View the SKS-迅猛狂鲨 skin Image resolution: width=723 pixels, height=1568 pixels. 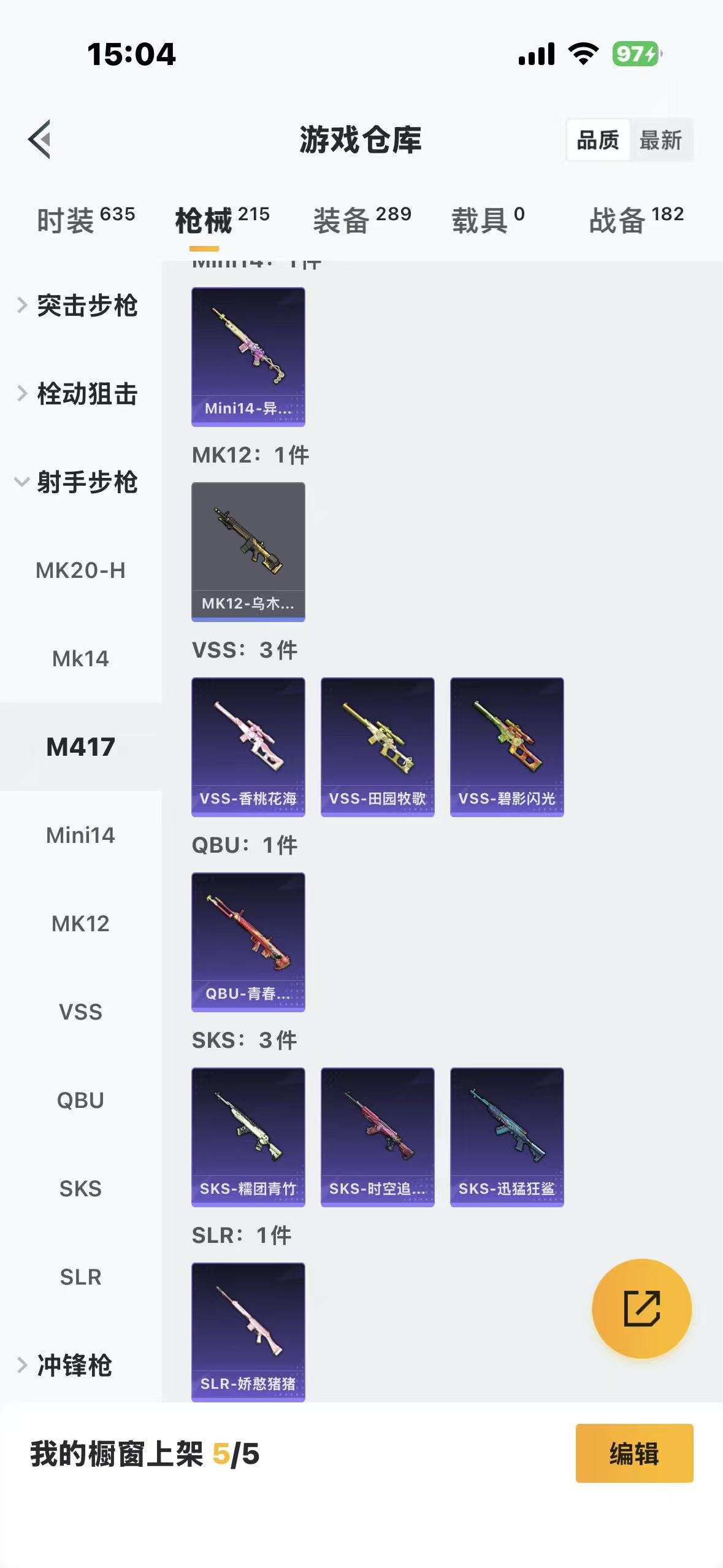pos(507,1137)
